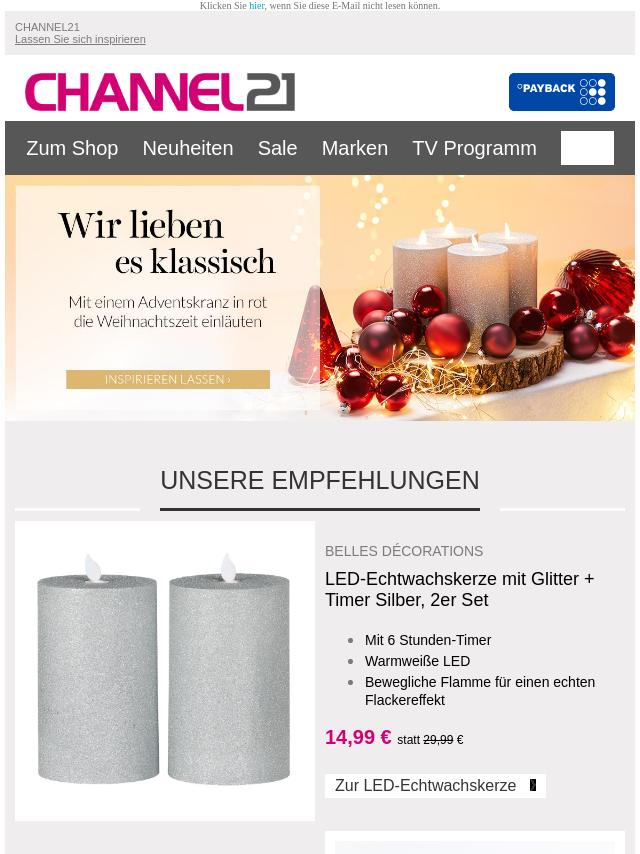Tap the 'Inspirieren lassen' banner button
This screenshot has width=640, height=854.
(168, 380)
